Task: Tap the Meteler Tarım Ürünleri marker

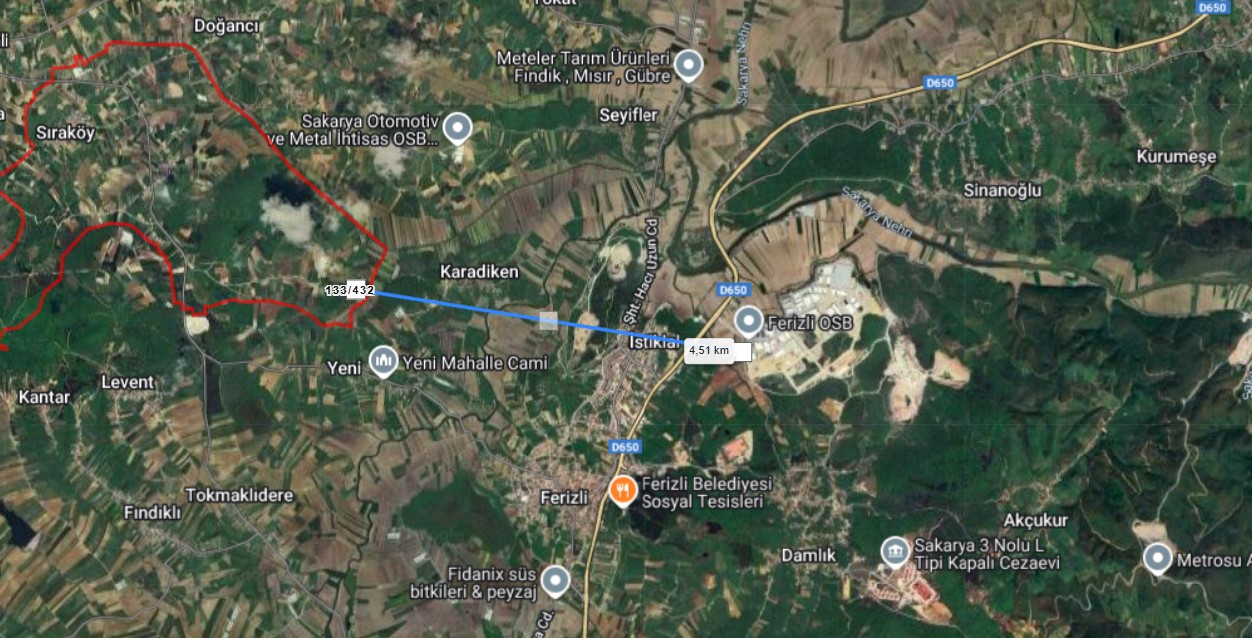Action: 687,66
